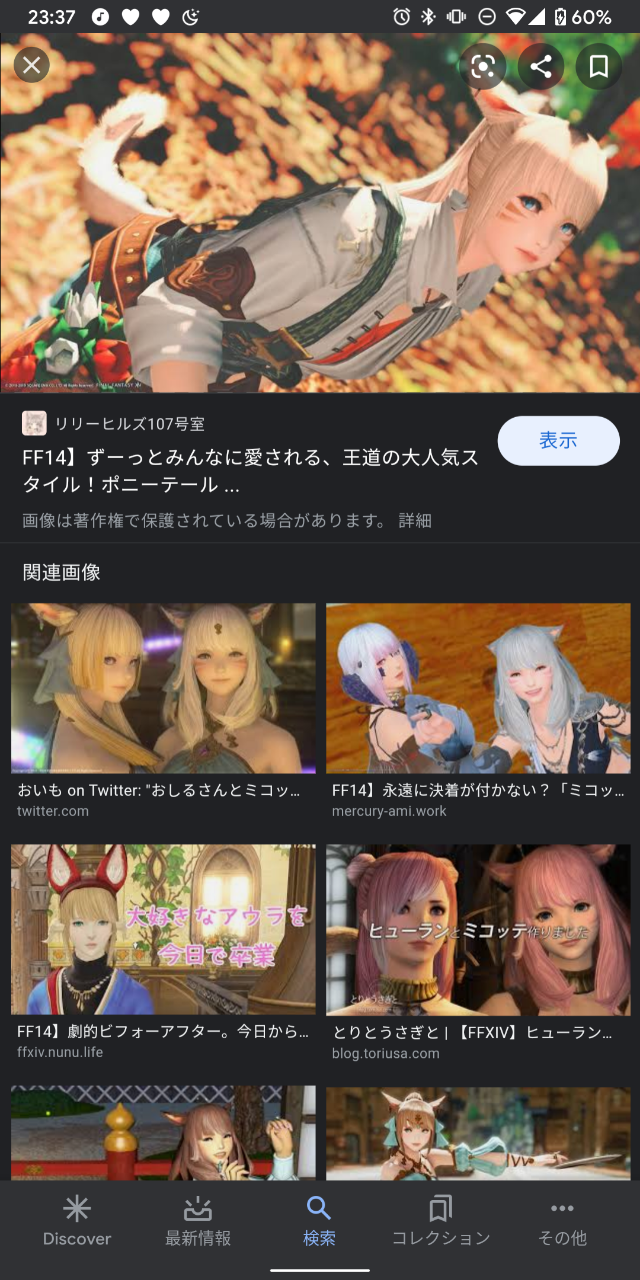Open the 詳細 copyright details link
This screenshot has width=640, height=1280.
[415, 520]
